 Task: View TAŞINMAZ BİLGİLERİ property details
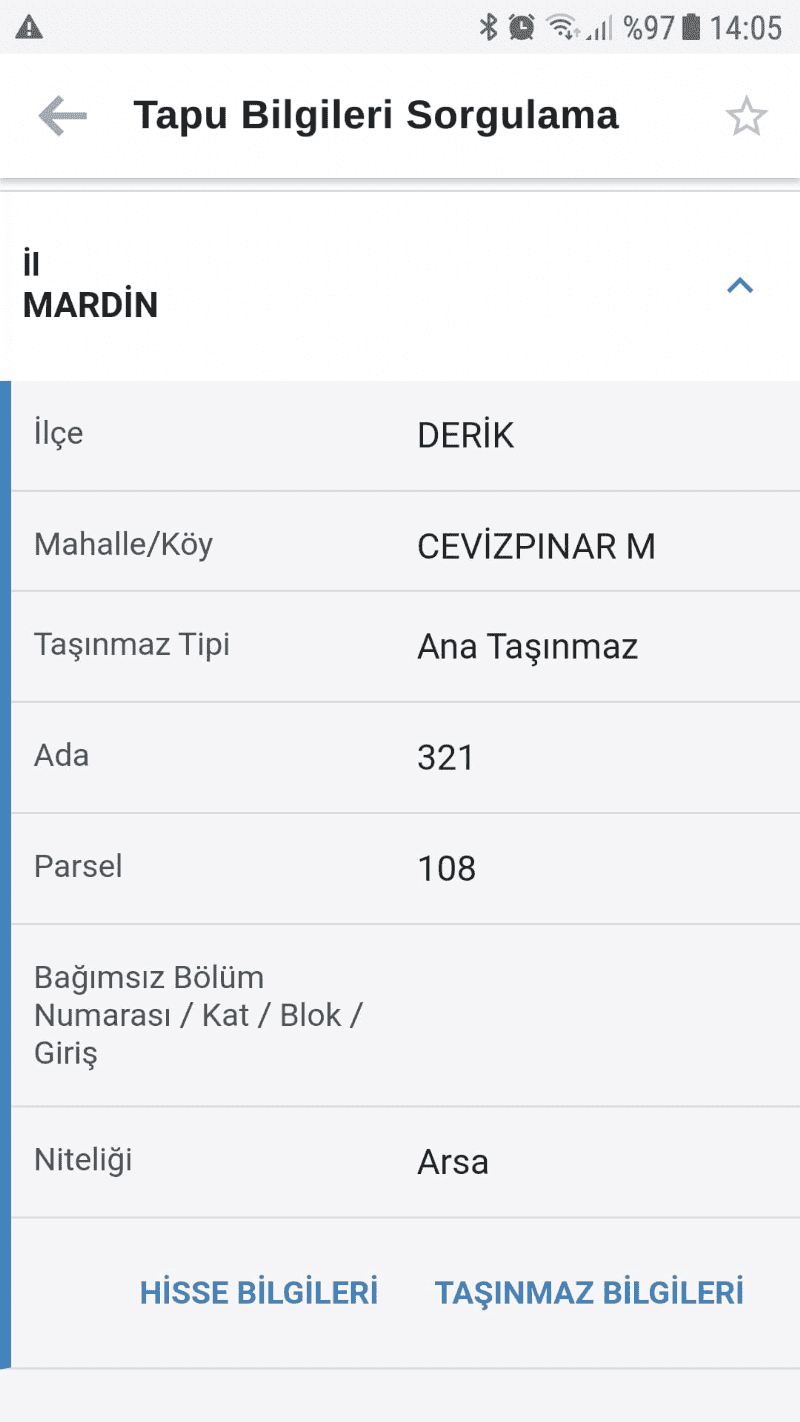click(589, 1292)
